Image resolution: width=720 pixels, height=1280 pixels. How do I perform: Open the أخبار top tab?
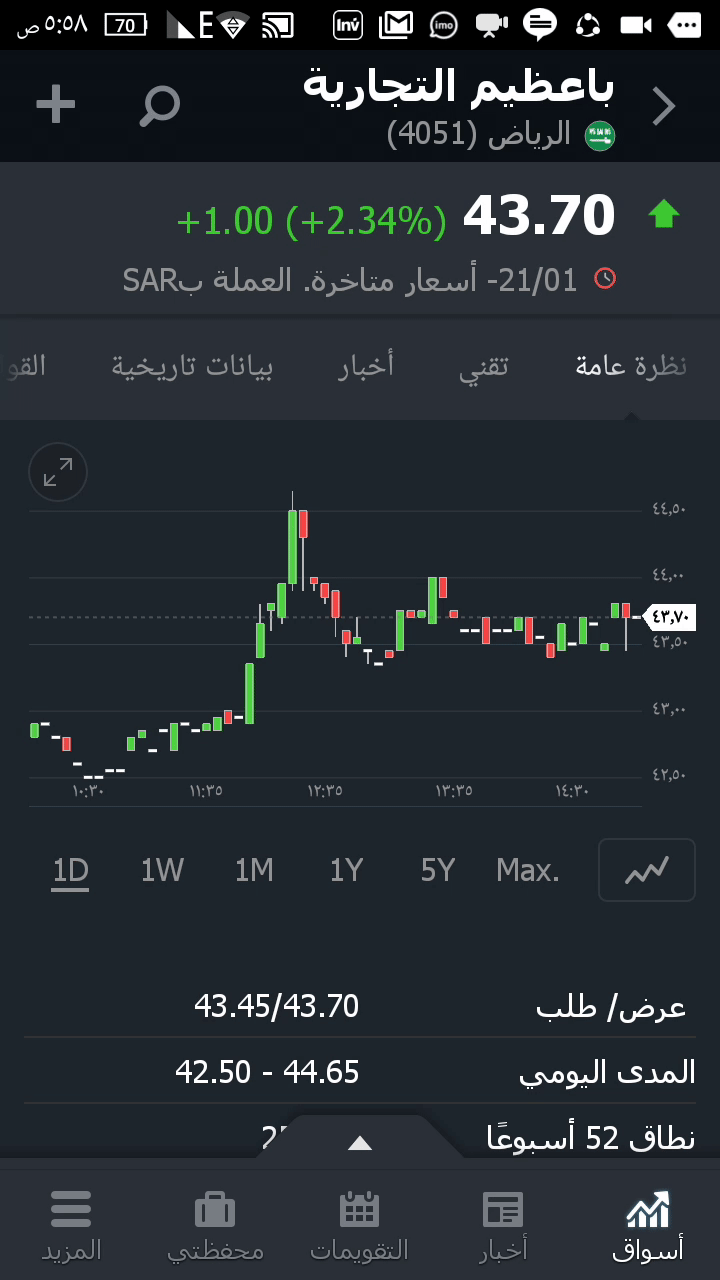click(366, 366)
